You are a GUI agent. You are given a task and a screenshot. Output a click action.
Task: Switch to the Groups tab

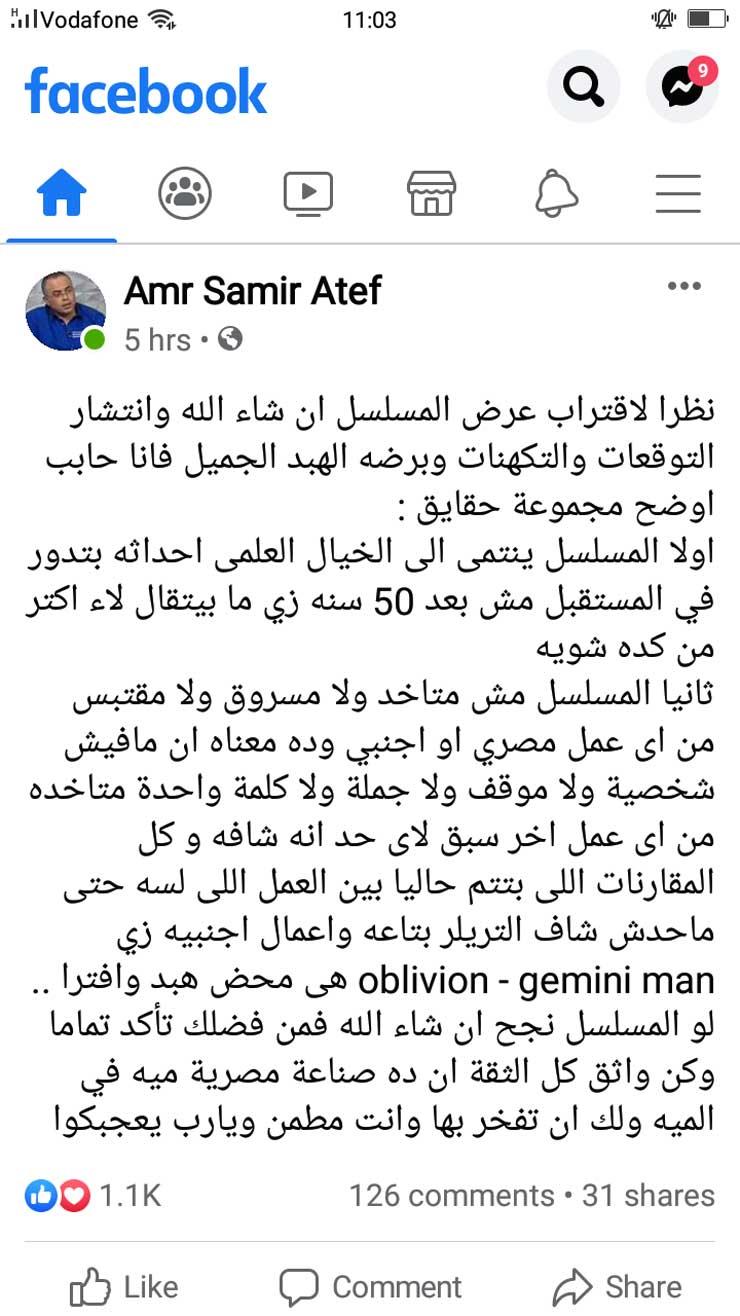pyautogui.click(x=185, y=193)
